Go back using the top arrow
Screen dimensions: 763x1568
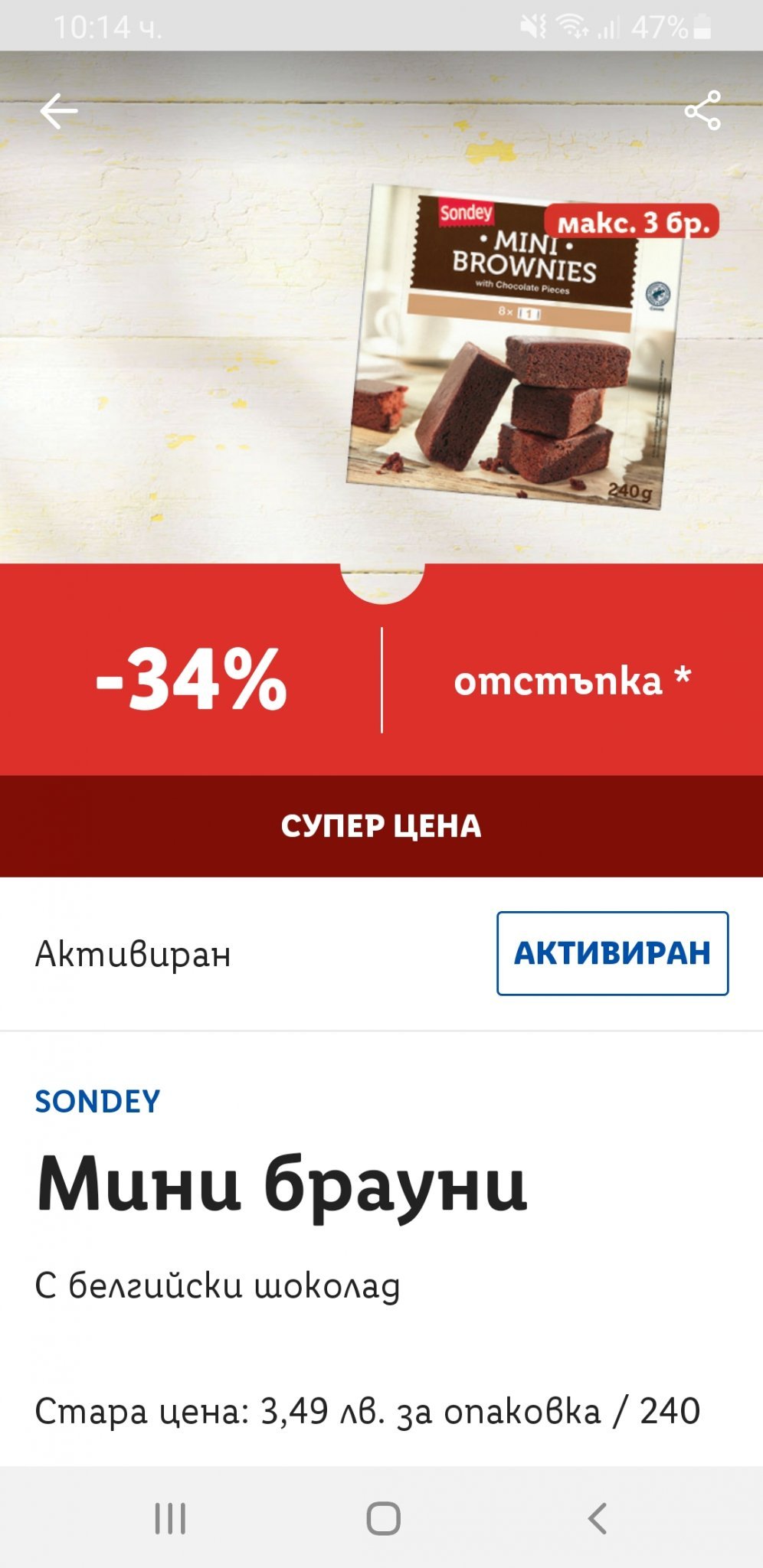pos(59,112)
